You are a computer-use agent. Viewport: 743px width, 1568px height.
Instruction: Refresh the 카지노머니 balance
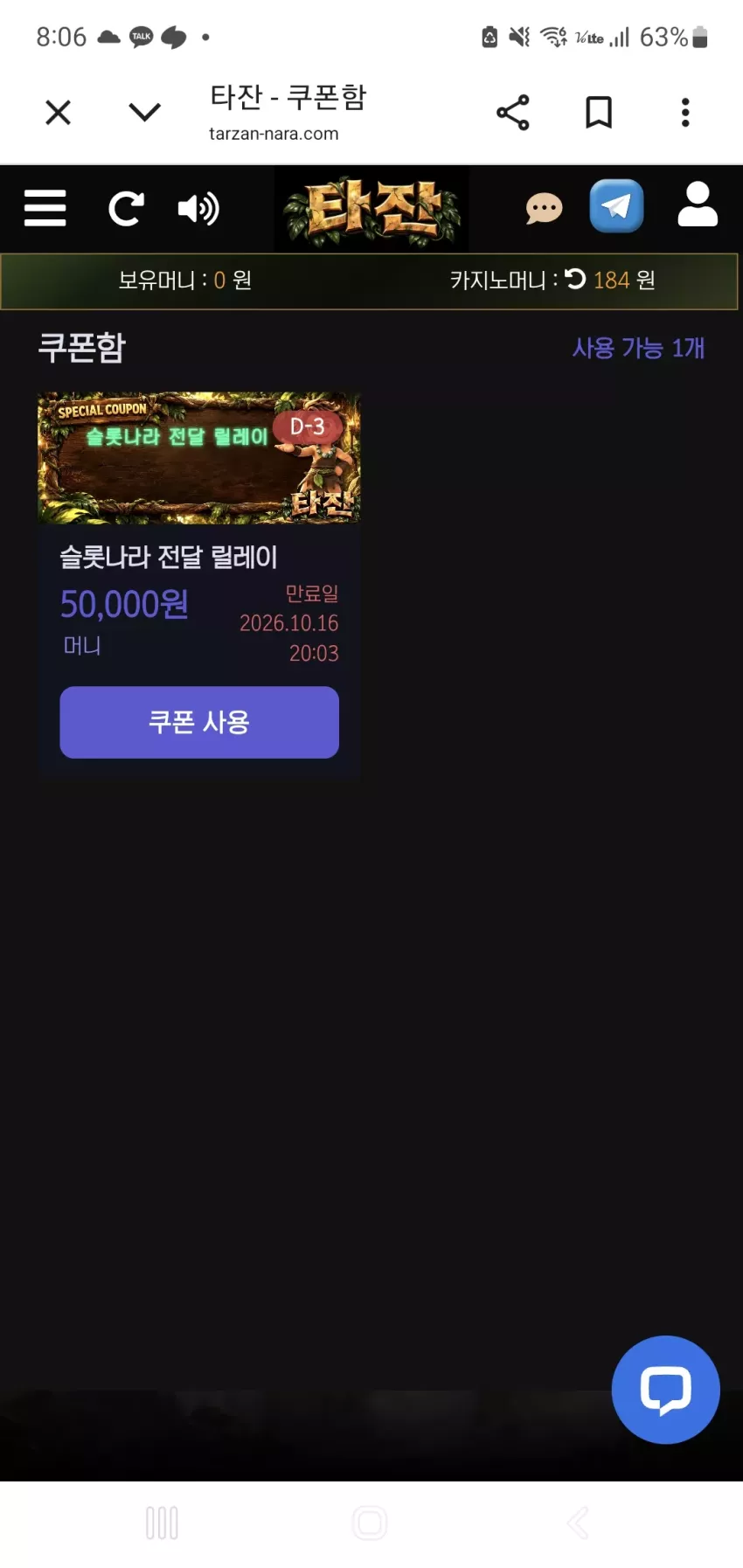tap(575, 279)
